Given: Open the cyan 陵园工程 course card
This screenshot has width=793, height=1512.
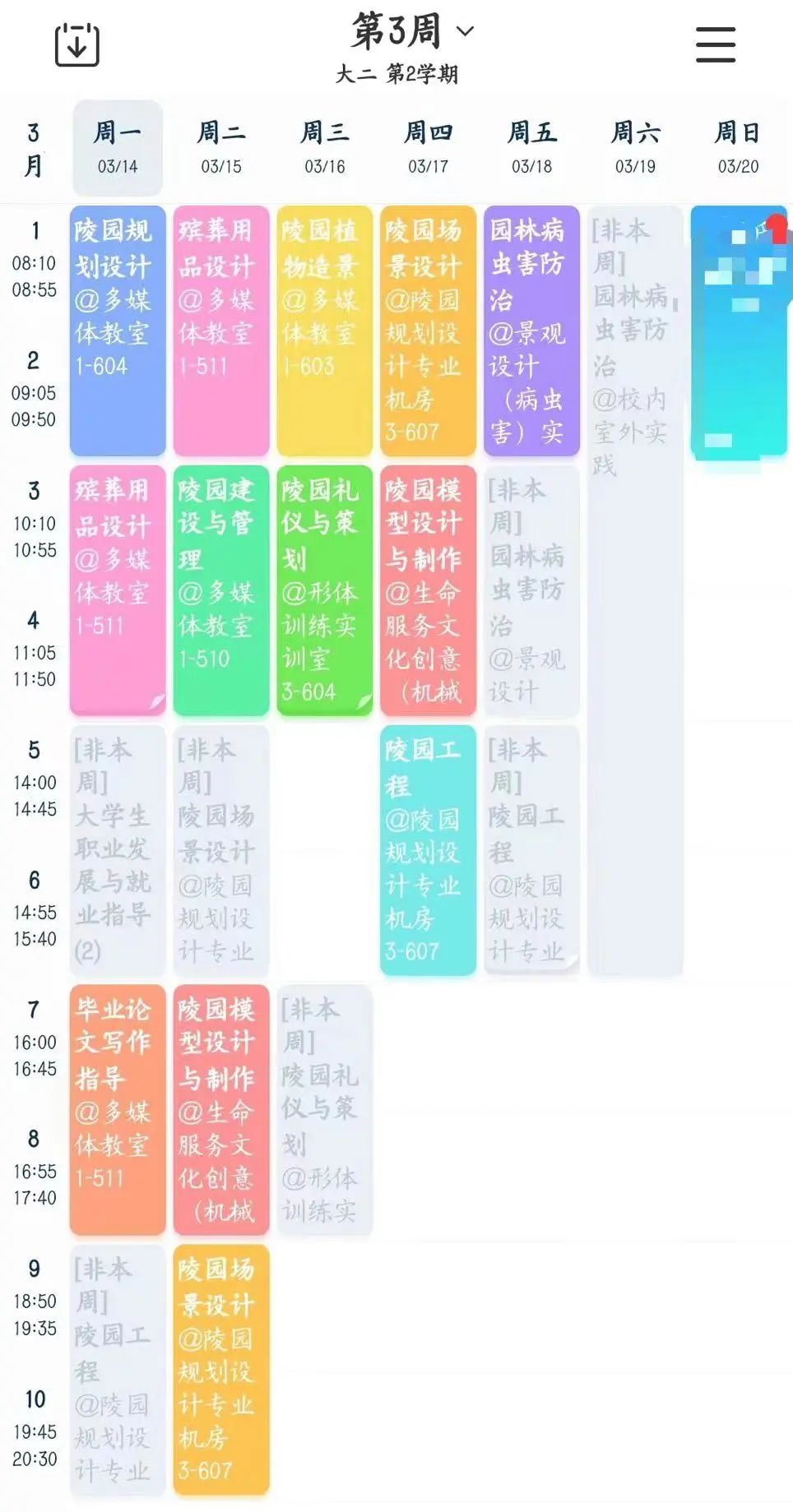Looking at the screenshot, I should (428, 850).
